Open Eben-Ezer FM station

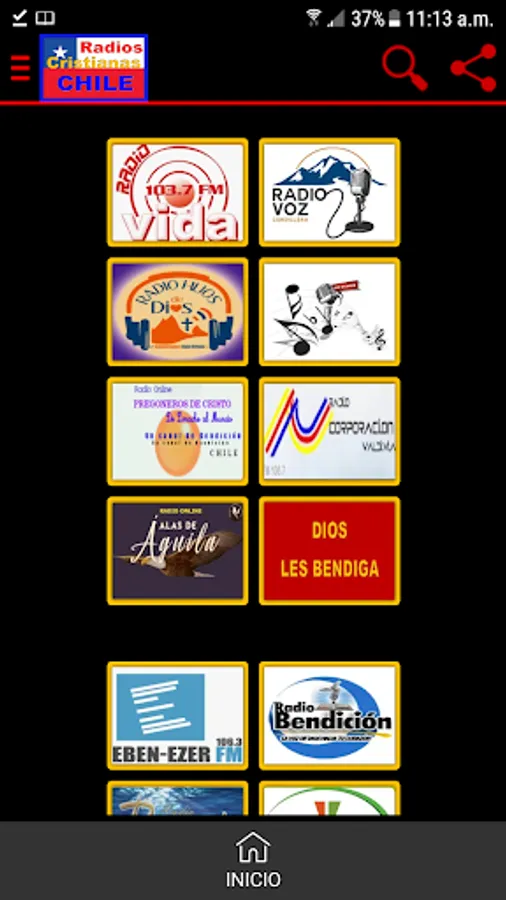pyautogui.click(x=178, y=716)
